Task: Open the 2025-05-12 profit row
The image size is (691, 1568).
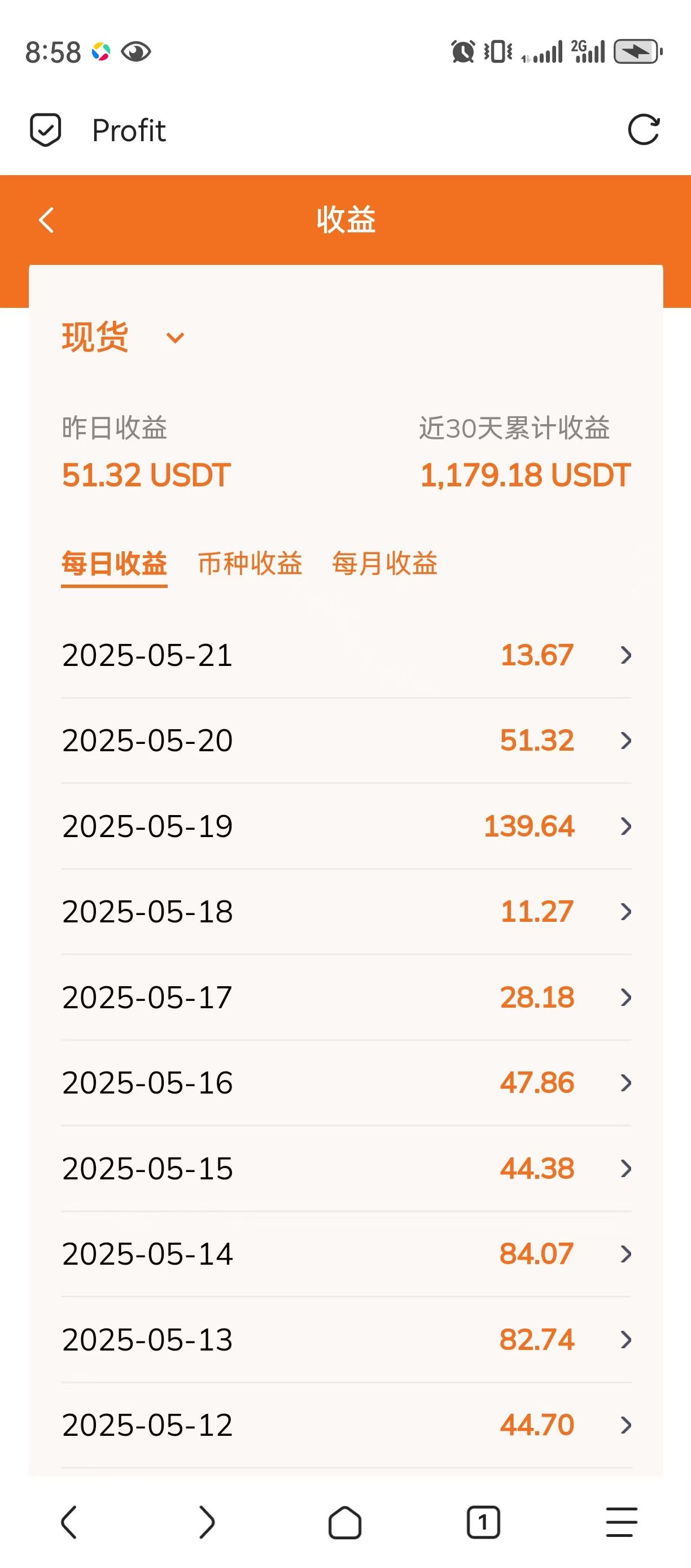Action: click(346, 1425)
